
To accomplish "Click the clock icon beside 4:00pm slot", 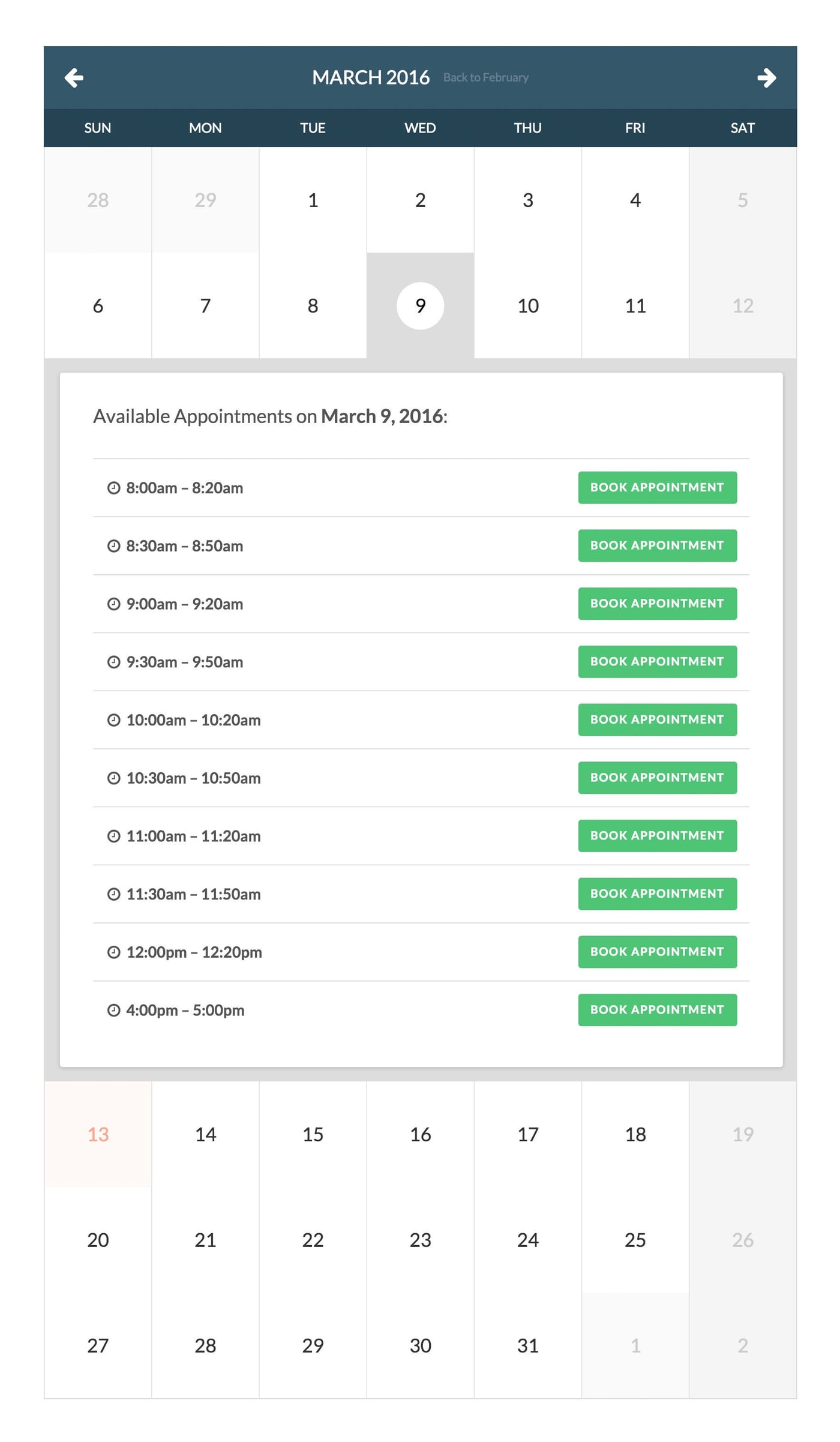I will (114, 1010).
